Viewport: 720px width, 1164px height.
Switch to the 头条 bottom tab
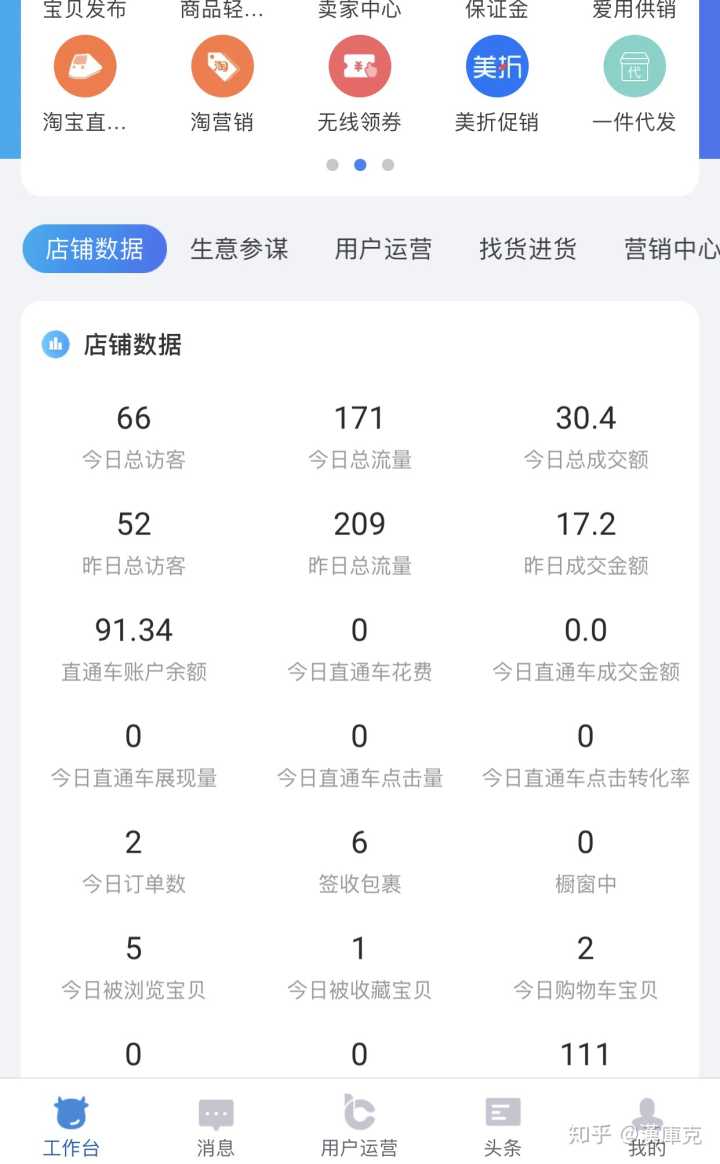(503, 1124)
